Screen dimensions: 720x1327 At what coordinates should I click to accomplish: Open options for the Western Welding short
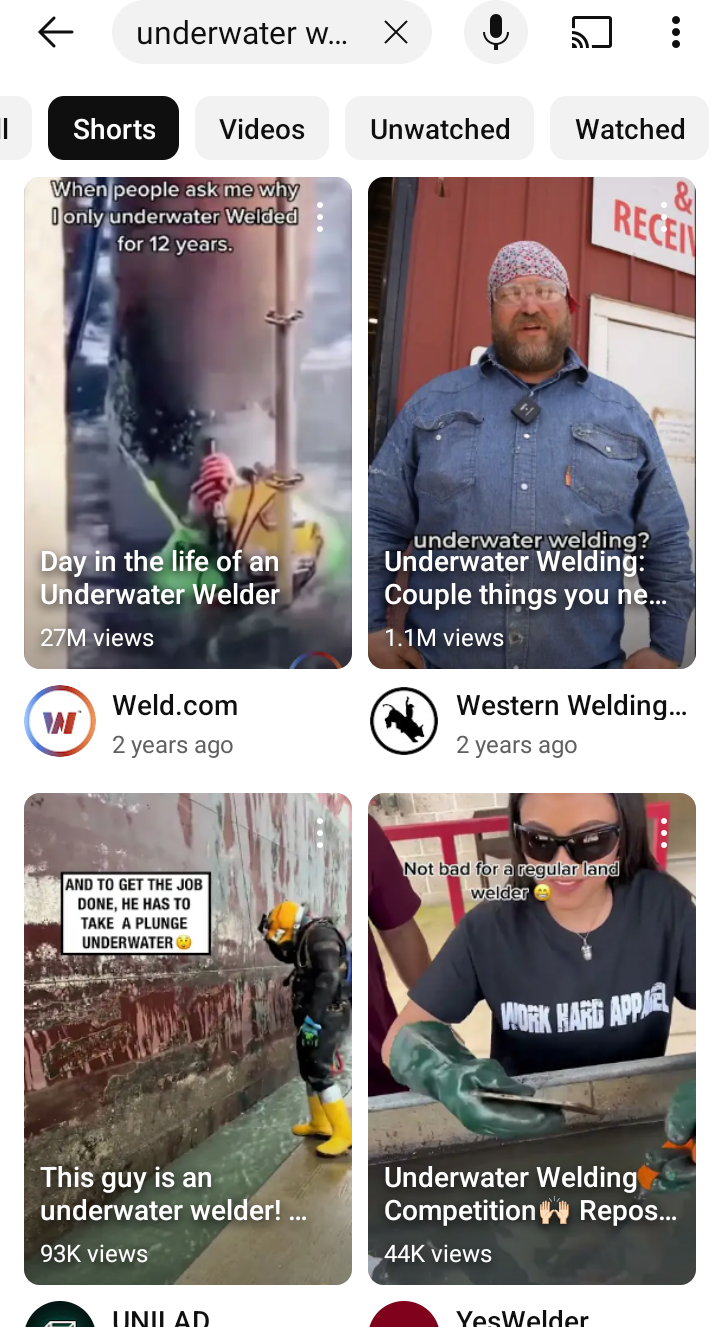tap(664, 216)
